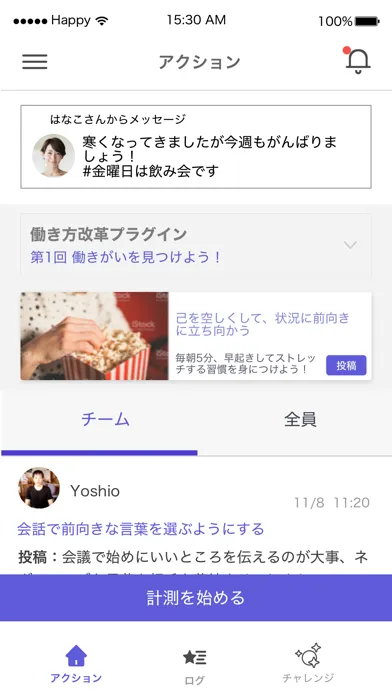Image resolution: width=392 pixels, height=696 pixels.
Task: Open link 会話で前向きな言葉を選ぶようにする
Action: point(141,529)
